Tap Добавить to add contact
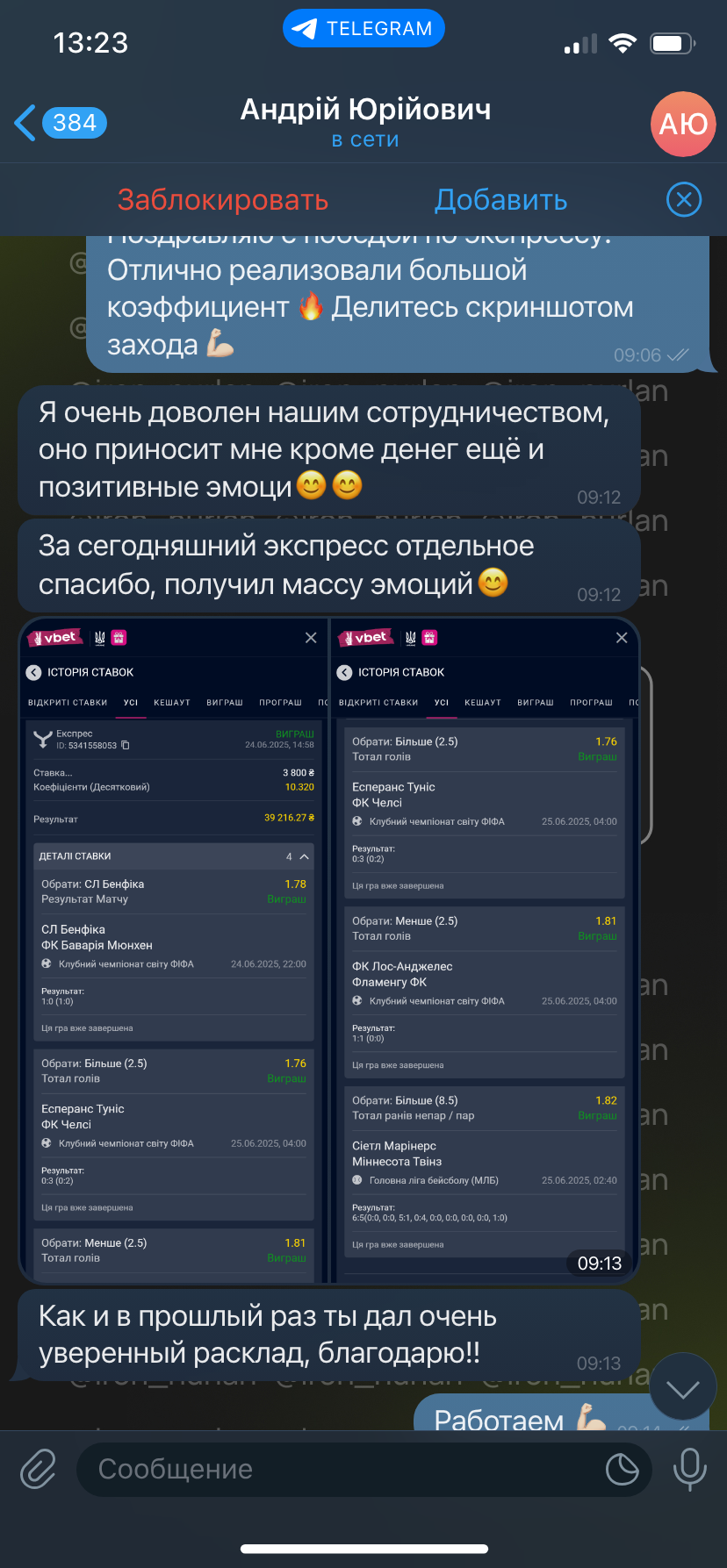The width and height of the screenshot is (727, 1568). coord(501,200)
